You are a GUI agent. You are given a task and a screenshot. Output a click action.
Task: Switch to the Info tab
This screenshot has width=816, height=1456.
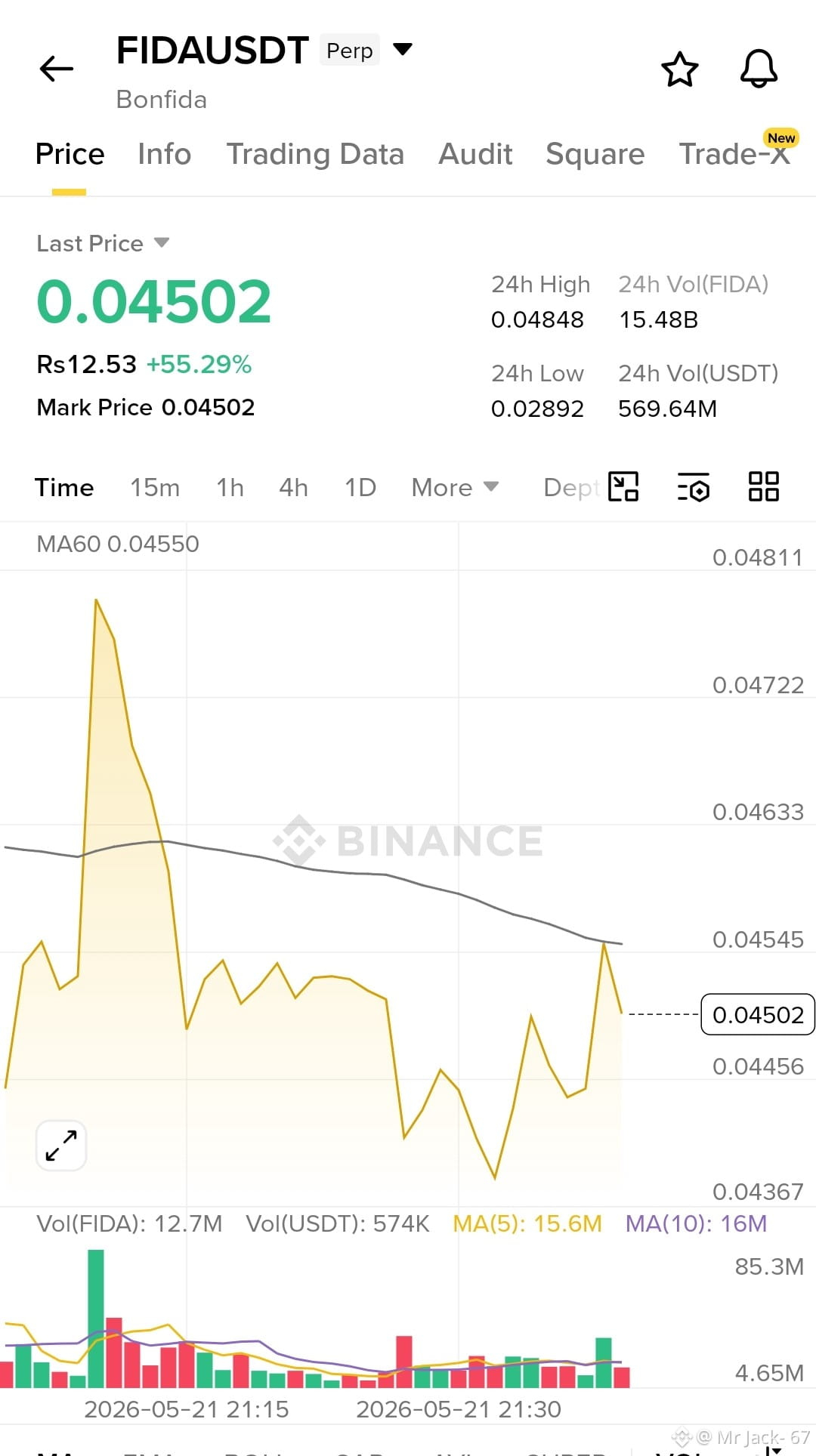pyautogui.click(x=164, y=154)
